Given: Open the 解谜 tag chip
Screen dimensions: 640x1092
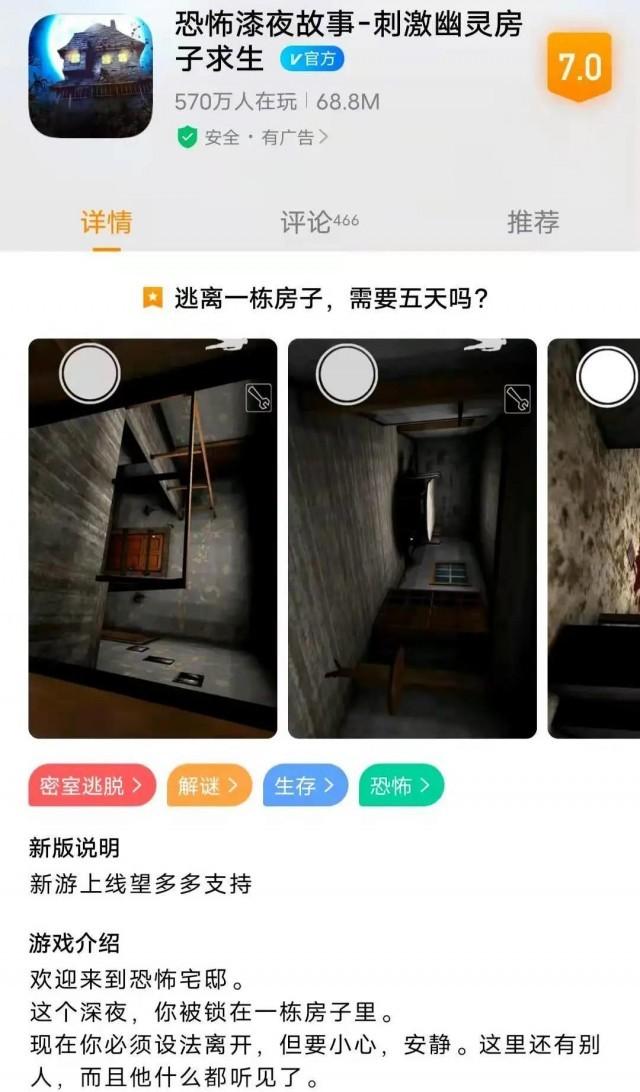Looking at the screenshot, I should [x=208, y=786].
